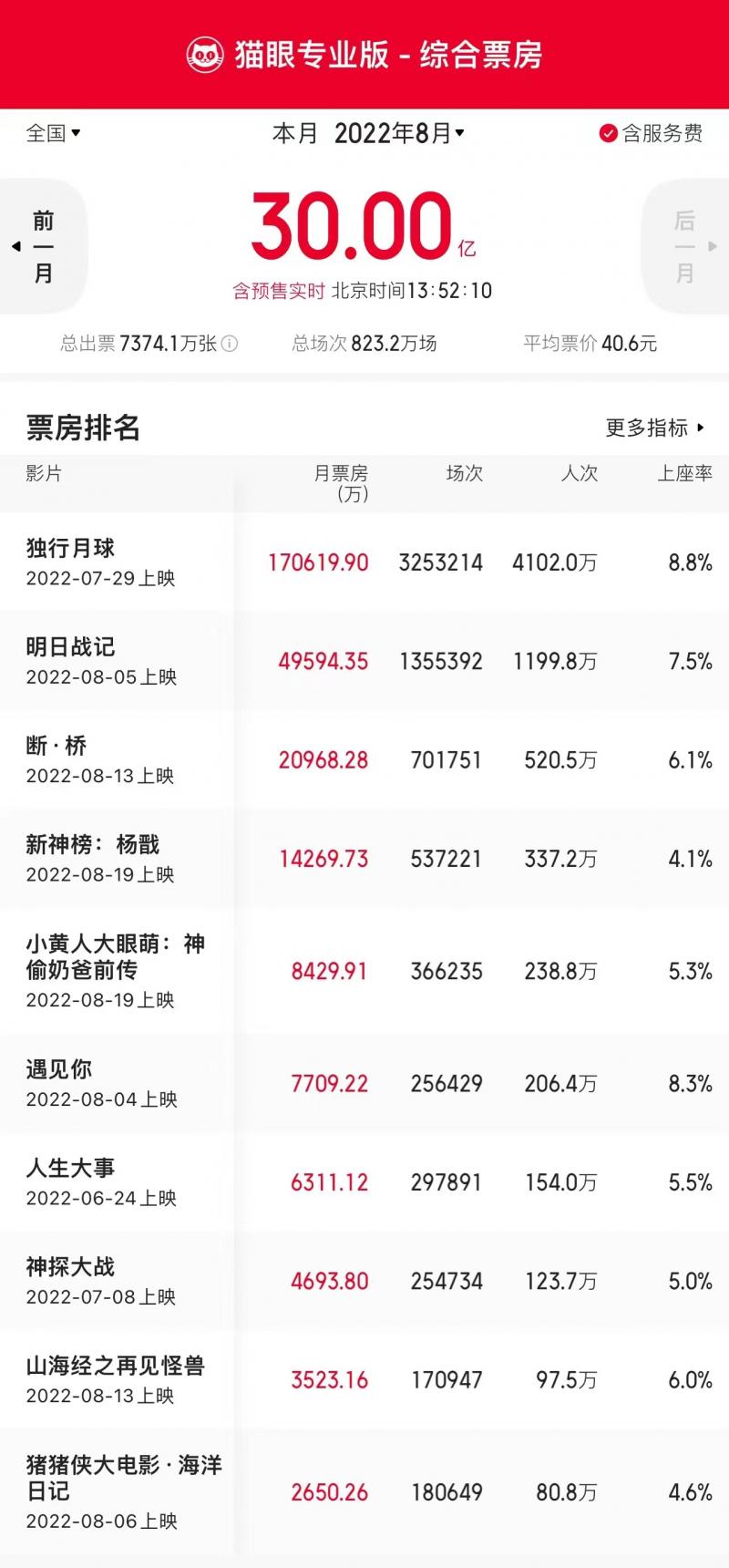This screenshot has width=729, height=1568.
Task: Open 猪猪侠大电影·海洋日记 row
Action: tap(364, 1492)
